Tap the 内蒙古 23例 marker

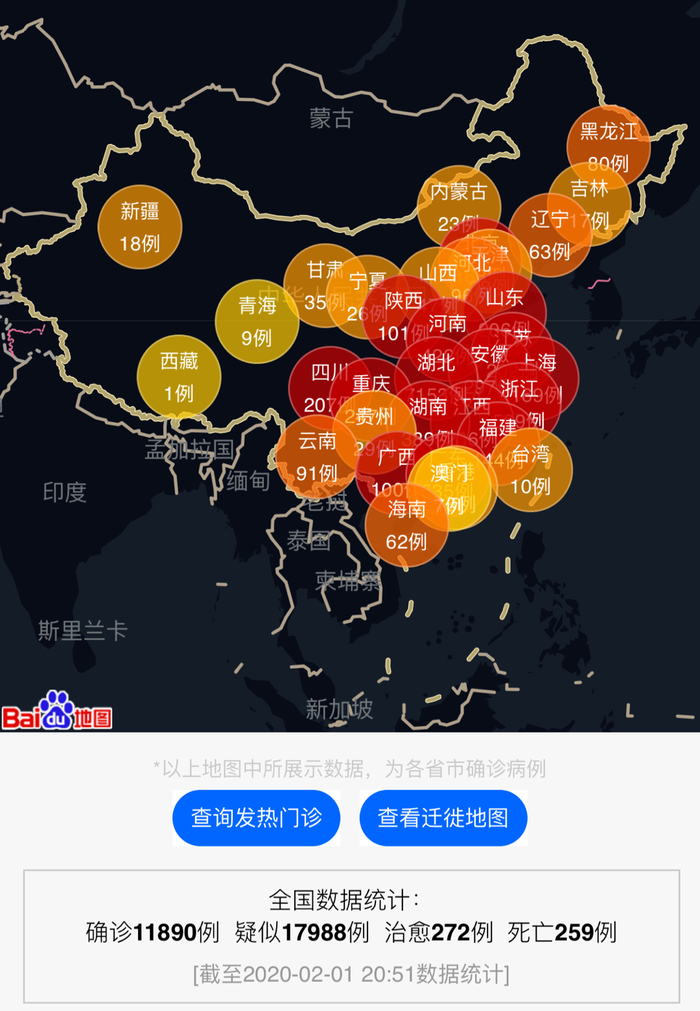click(x=458, y=205)
